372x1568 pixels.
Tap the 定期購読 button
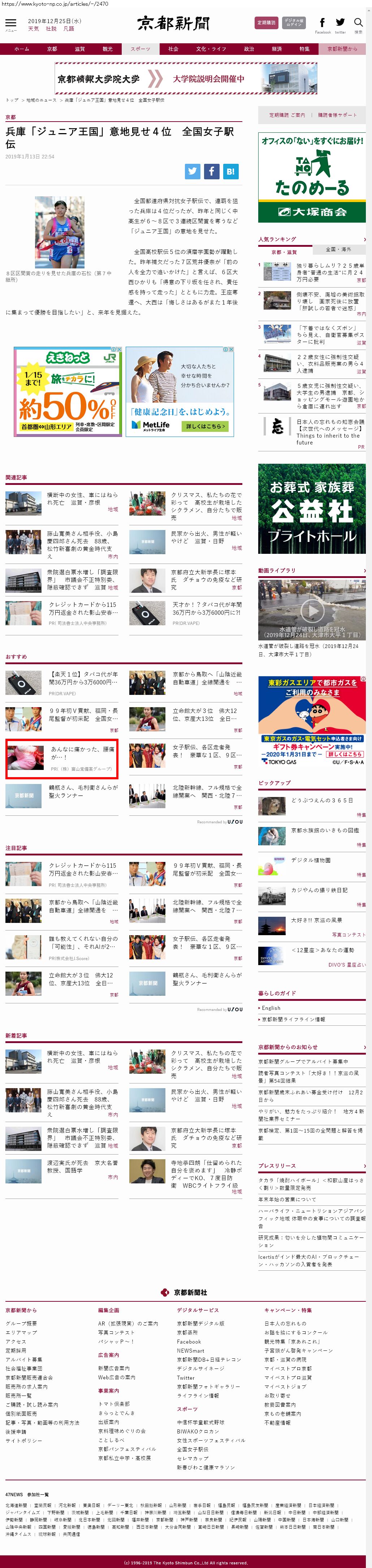coord(266,23)
